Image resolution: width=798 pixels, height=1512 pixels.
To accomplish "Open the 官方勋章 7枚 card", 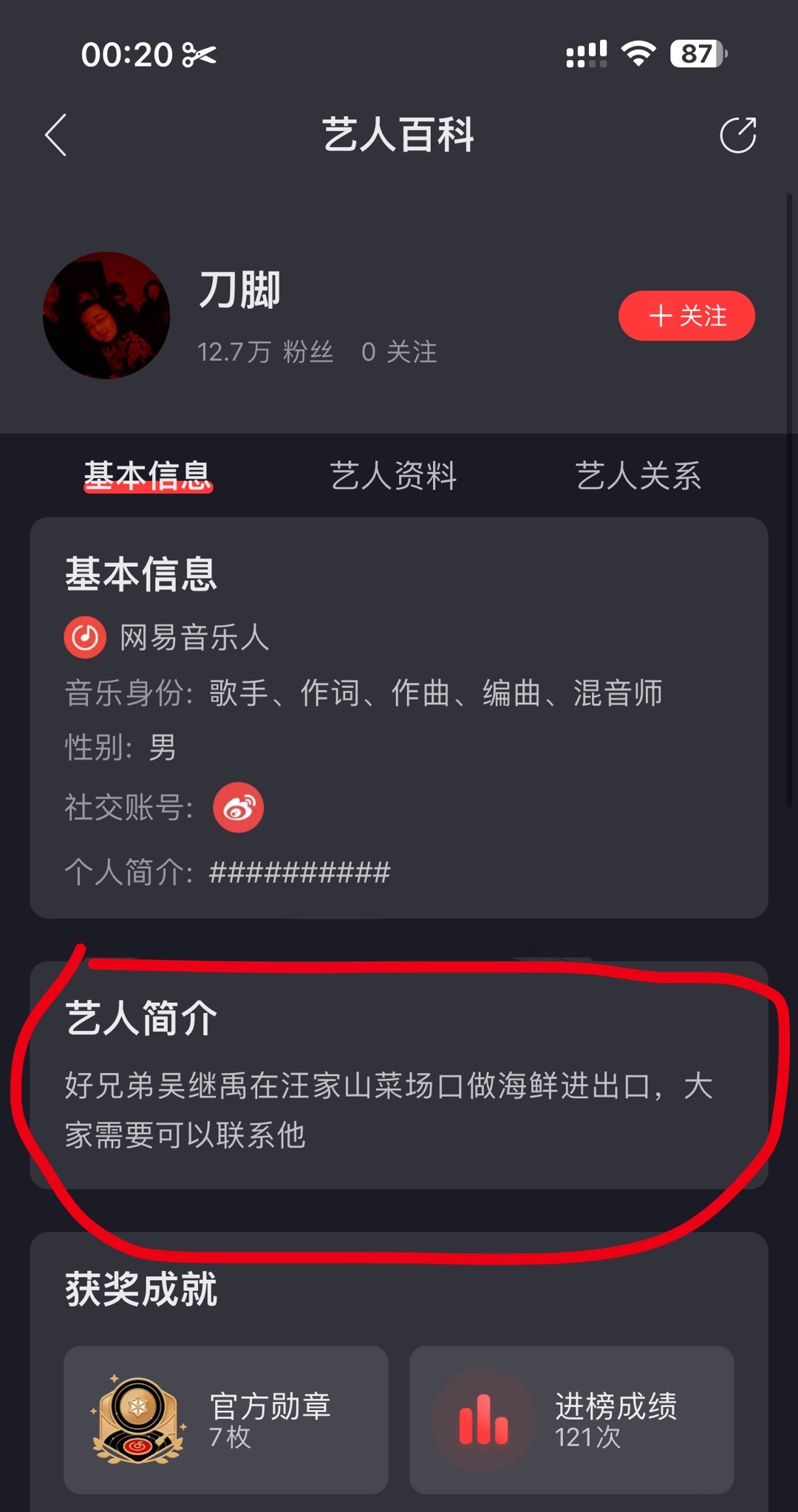I will tap(226, 1419).
